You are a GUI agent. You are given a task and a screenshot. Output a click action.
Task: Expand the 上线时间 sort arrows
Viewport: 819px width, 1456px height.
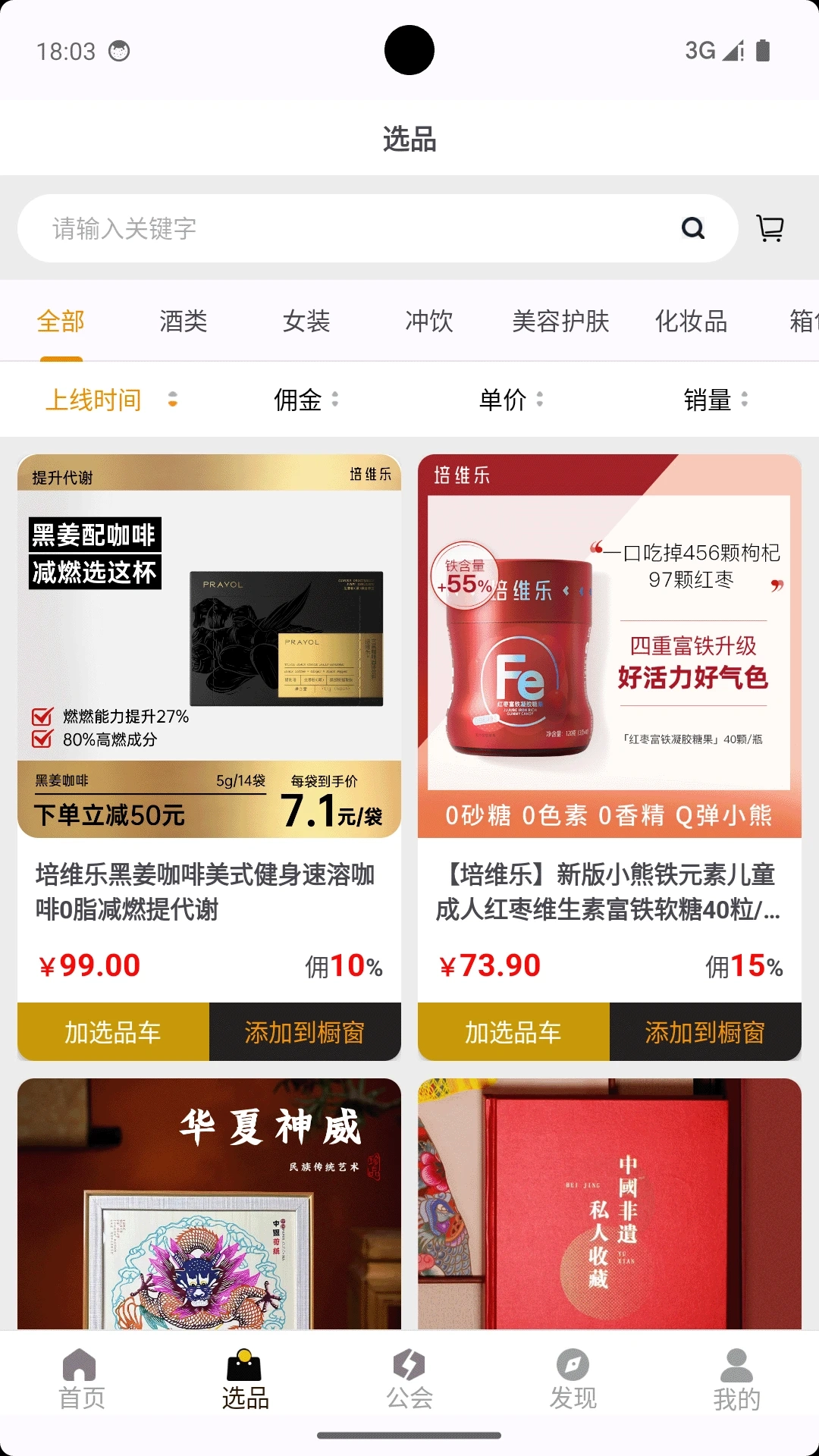(172, 400)
